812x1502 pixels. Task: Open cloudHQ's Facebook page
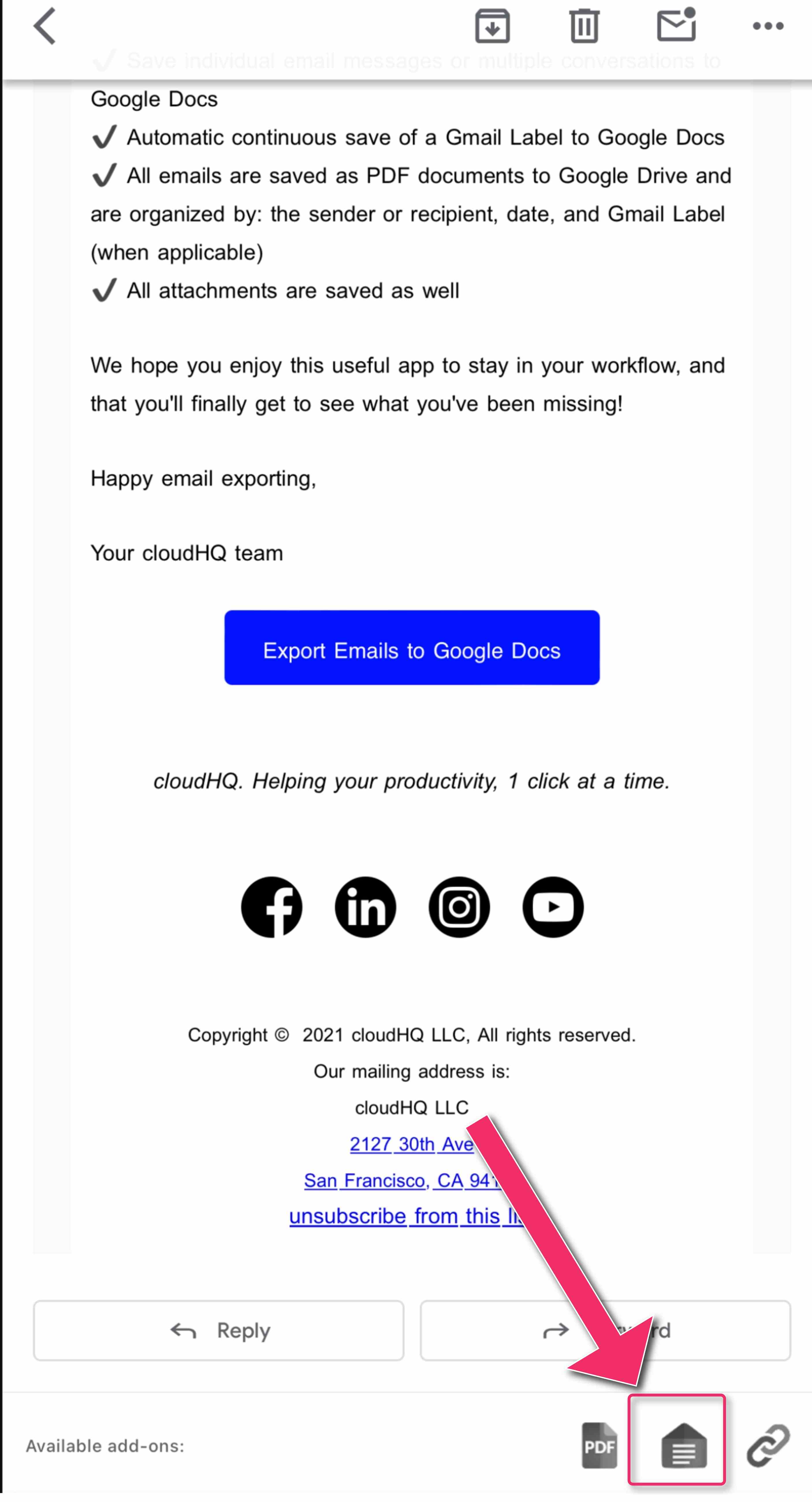tap(272, 907)
